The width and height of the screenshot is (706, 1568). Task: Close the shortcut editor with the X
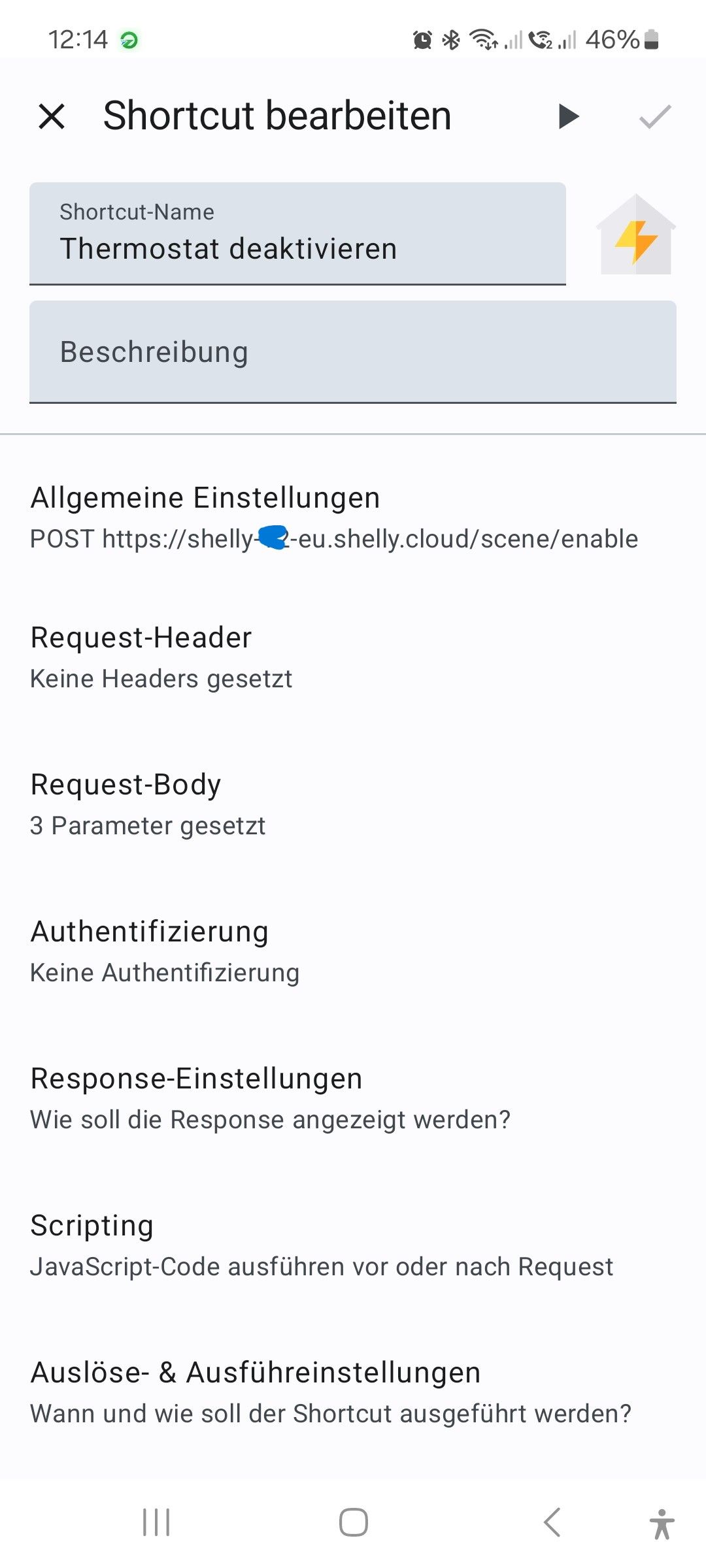click(x=52, y=117)
